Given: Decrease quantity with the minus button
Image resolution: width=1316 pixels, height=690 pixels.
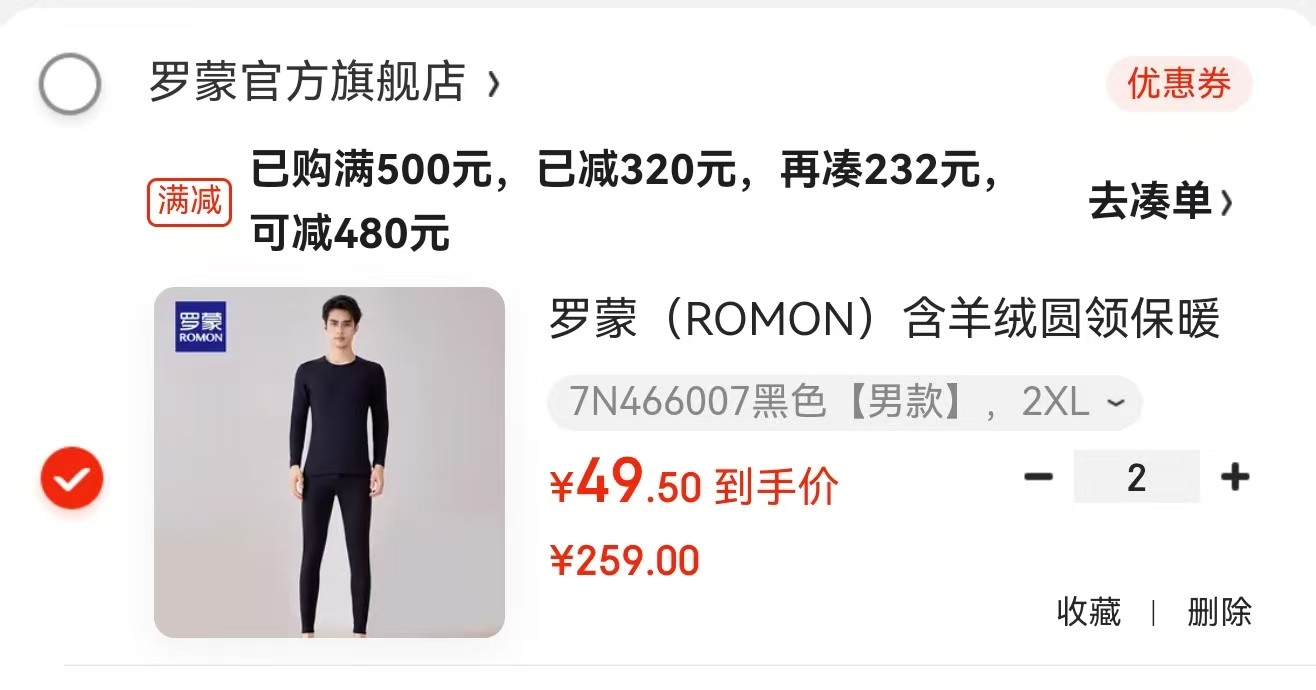Looking at the screenshot, I should [x=1039, y=477].
